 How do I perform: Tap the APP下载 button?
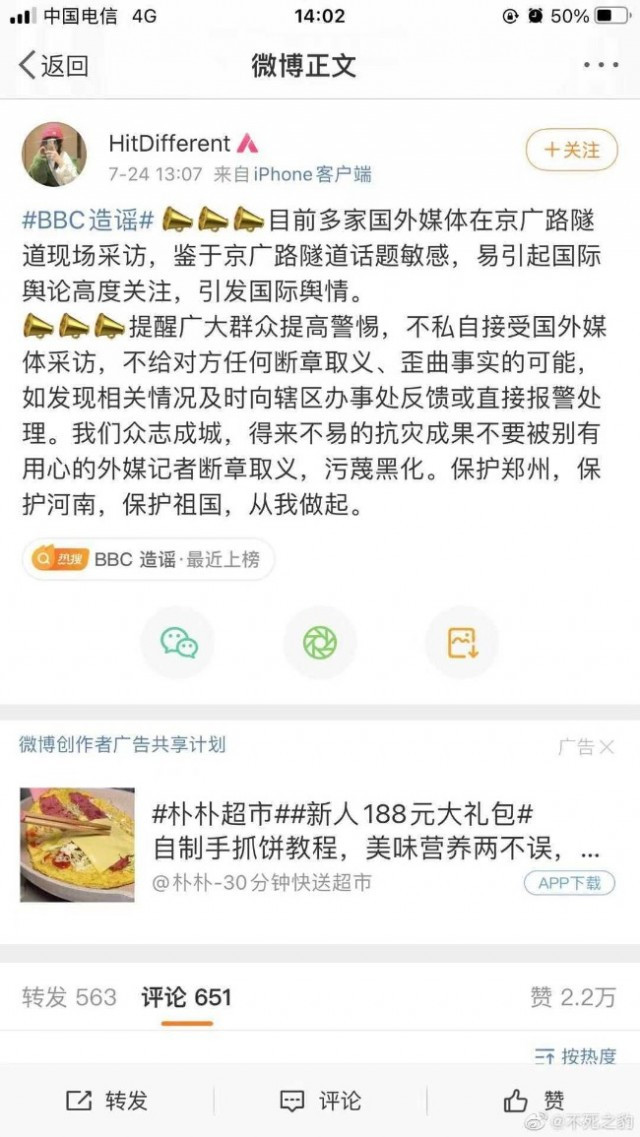569,882
